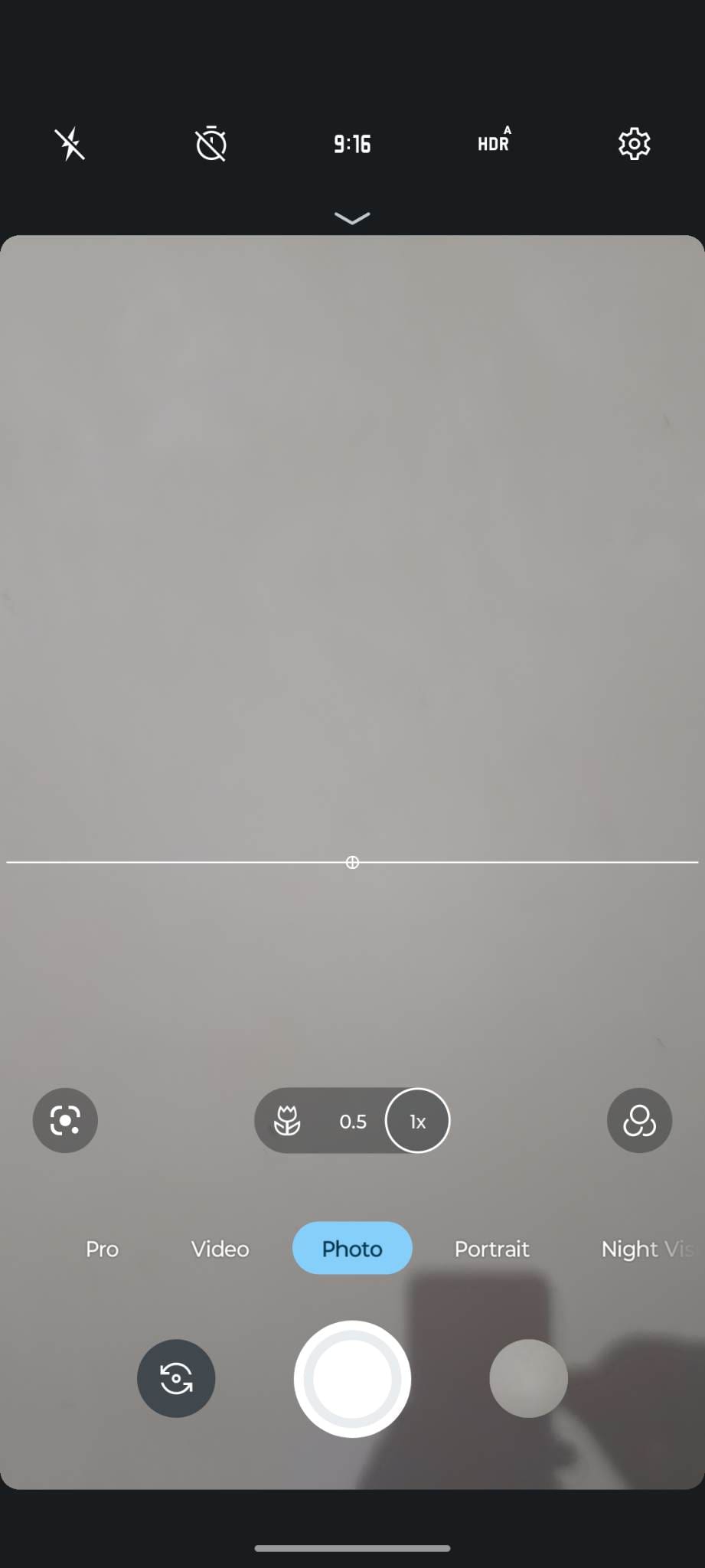Switch to Pro mode

(x=102, y=1249)
